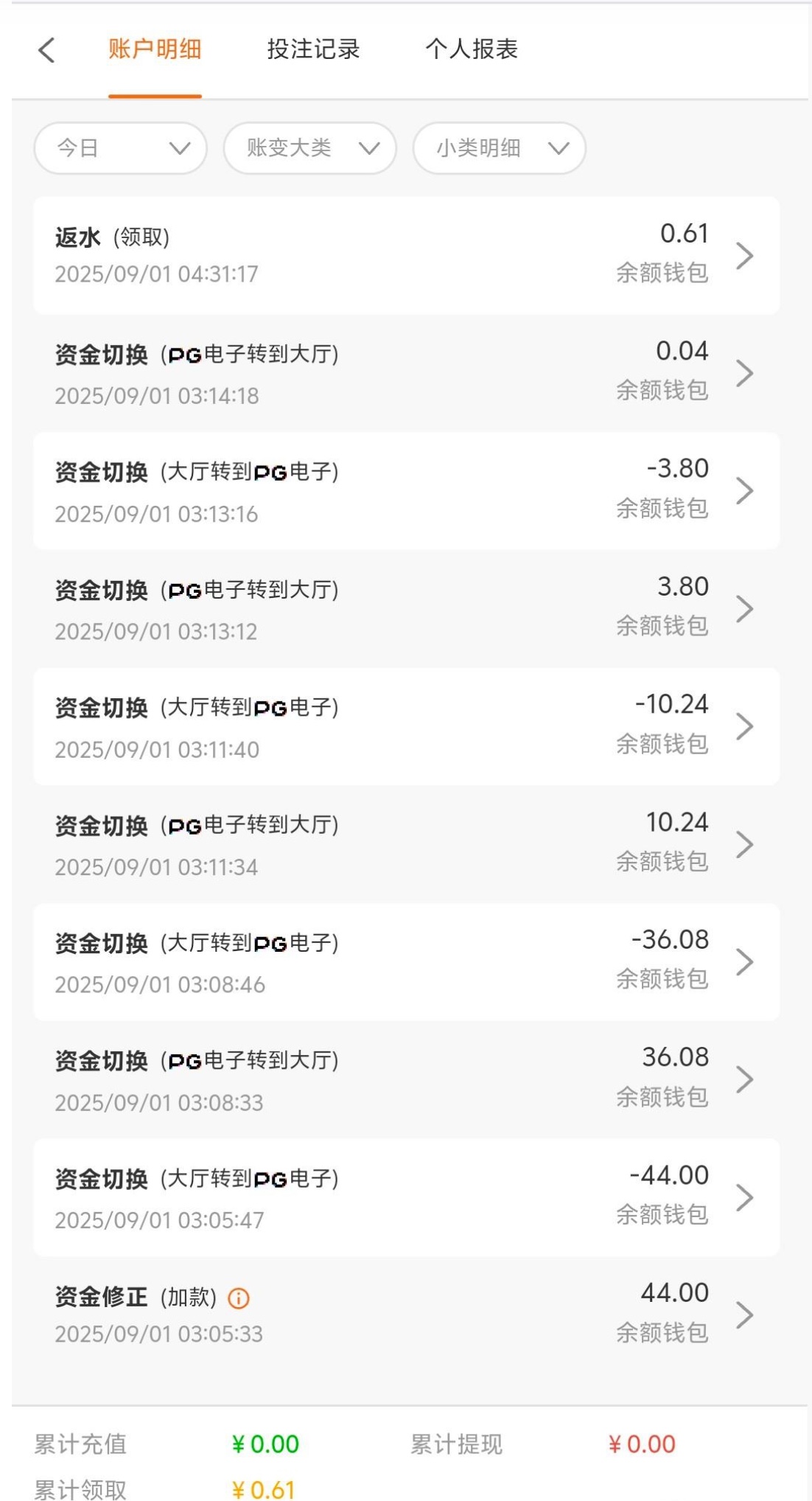View the -3.80 transfer record details
Screen dimensions: 812x1501
click(x=405, y=491)
